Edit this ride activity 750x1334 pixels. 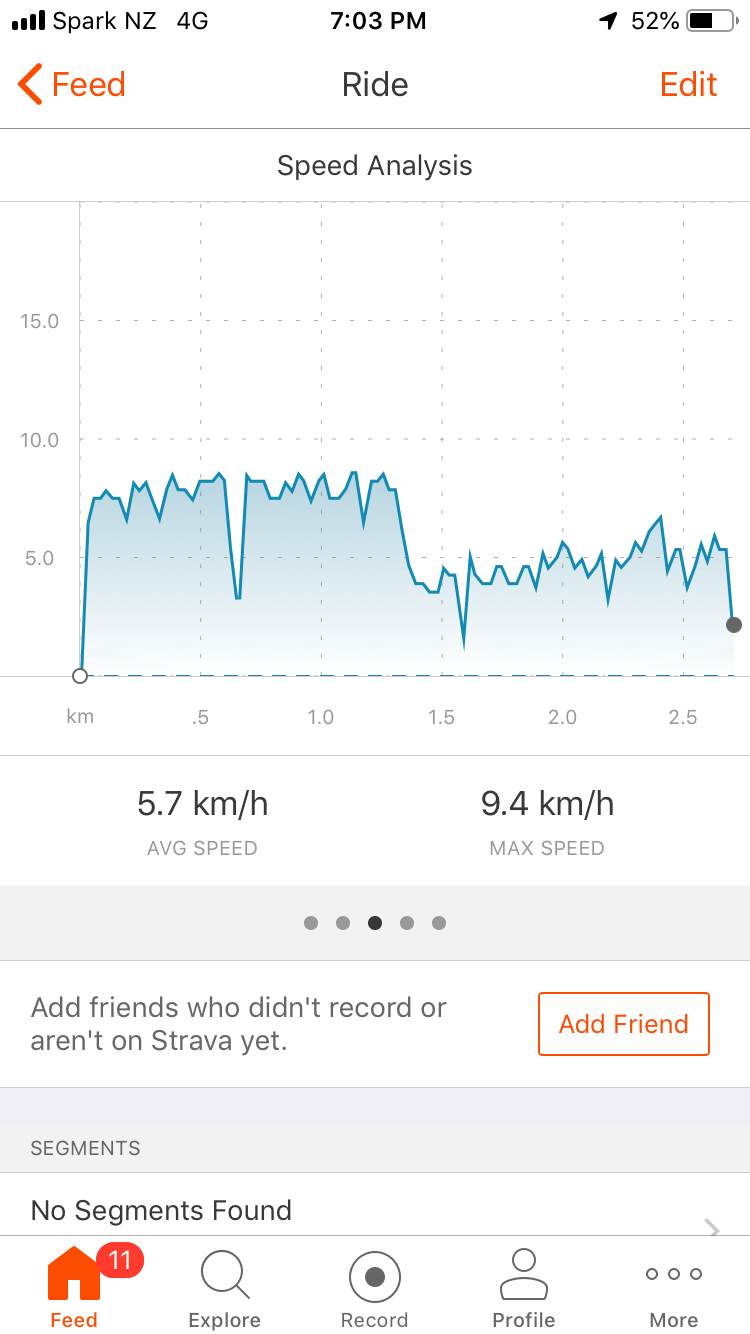[688, 85]
